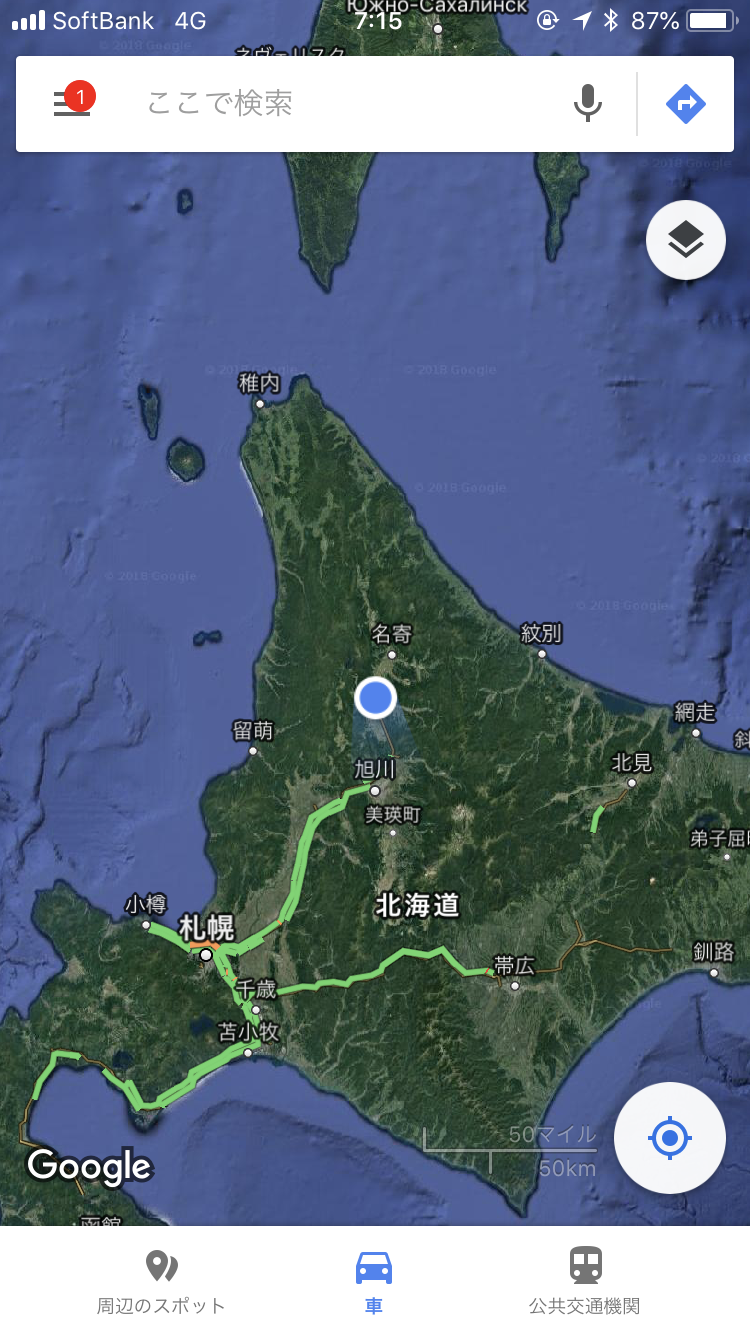Open the hamburger menu with notification badge

[71, 104]
